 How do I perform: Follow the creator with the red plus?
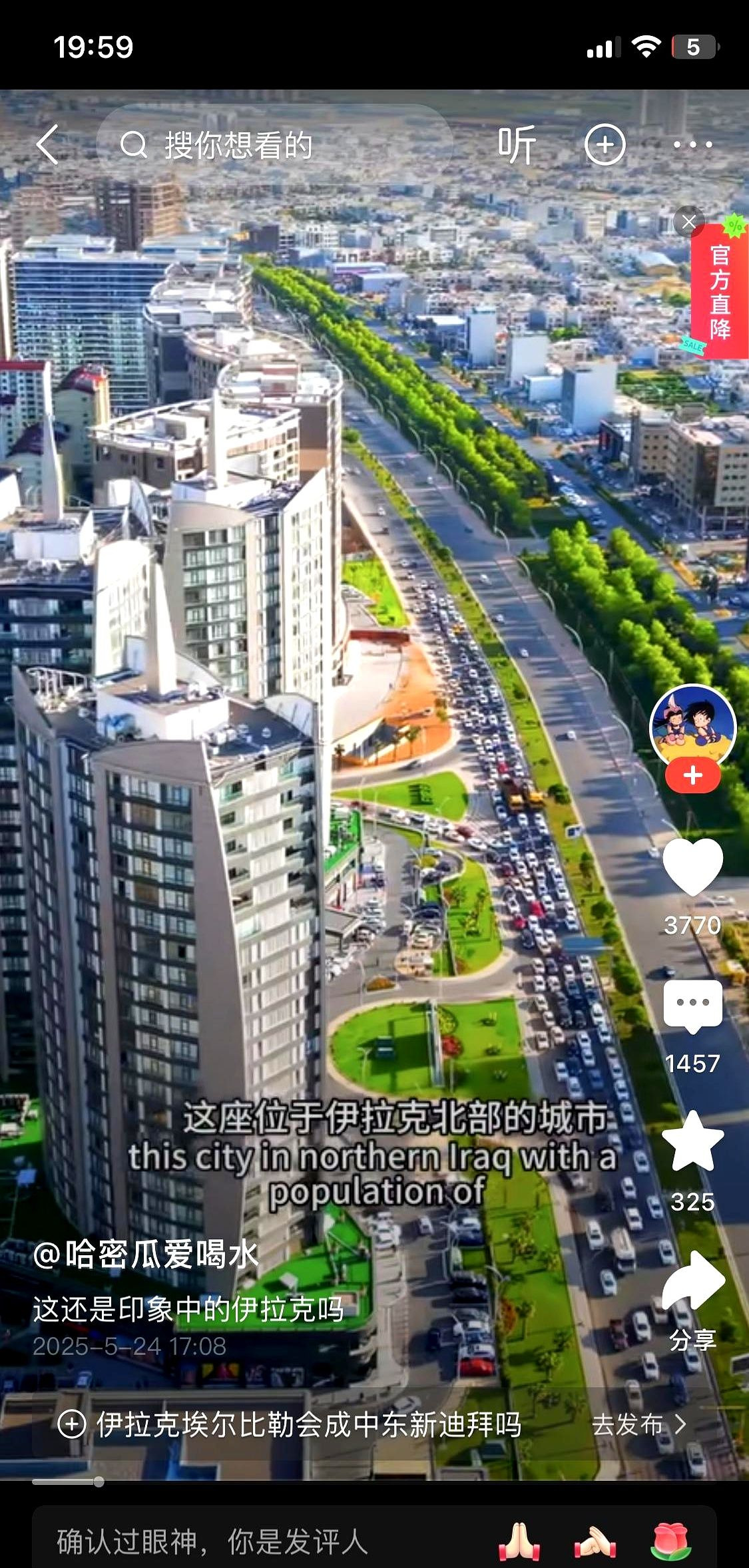pos(692,775)
